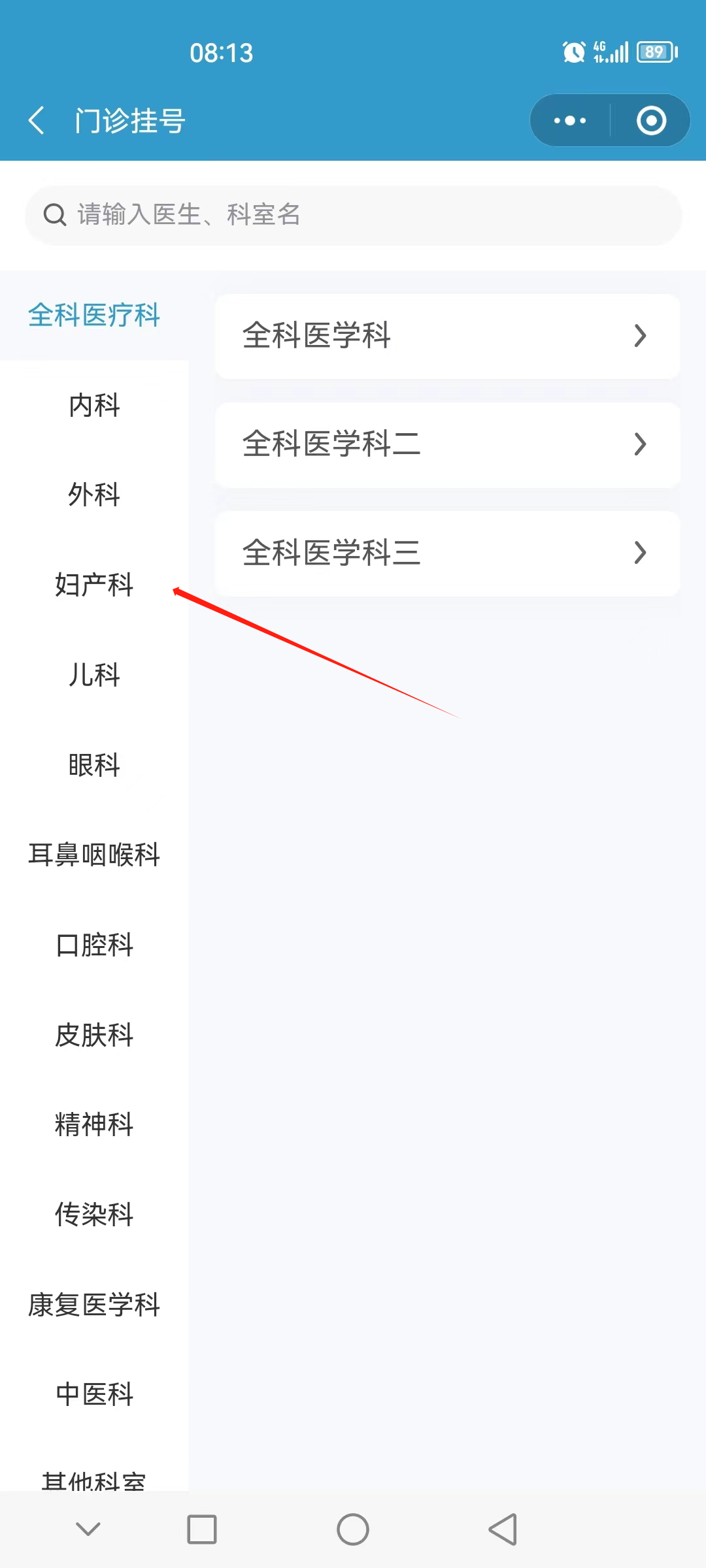Select 眼科 category
Screen dimensions: 706x1568
pyautogui.click(x=94, y=764)
